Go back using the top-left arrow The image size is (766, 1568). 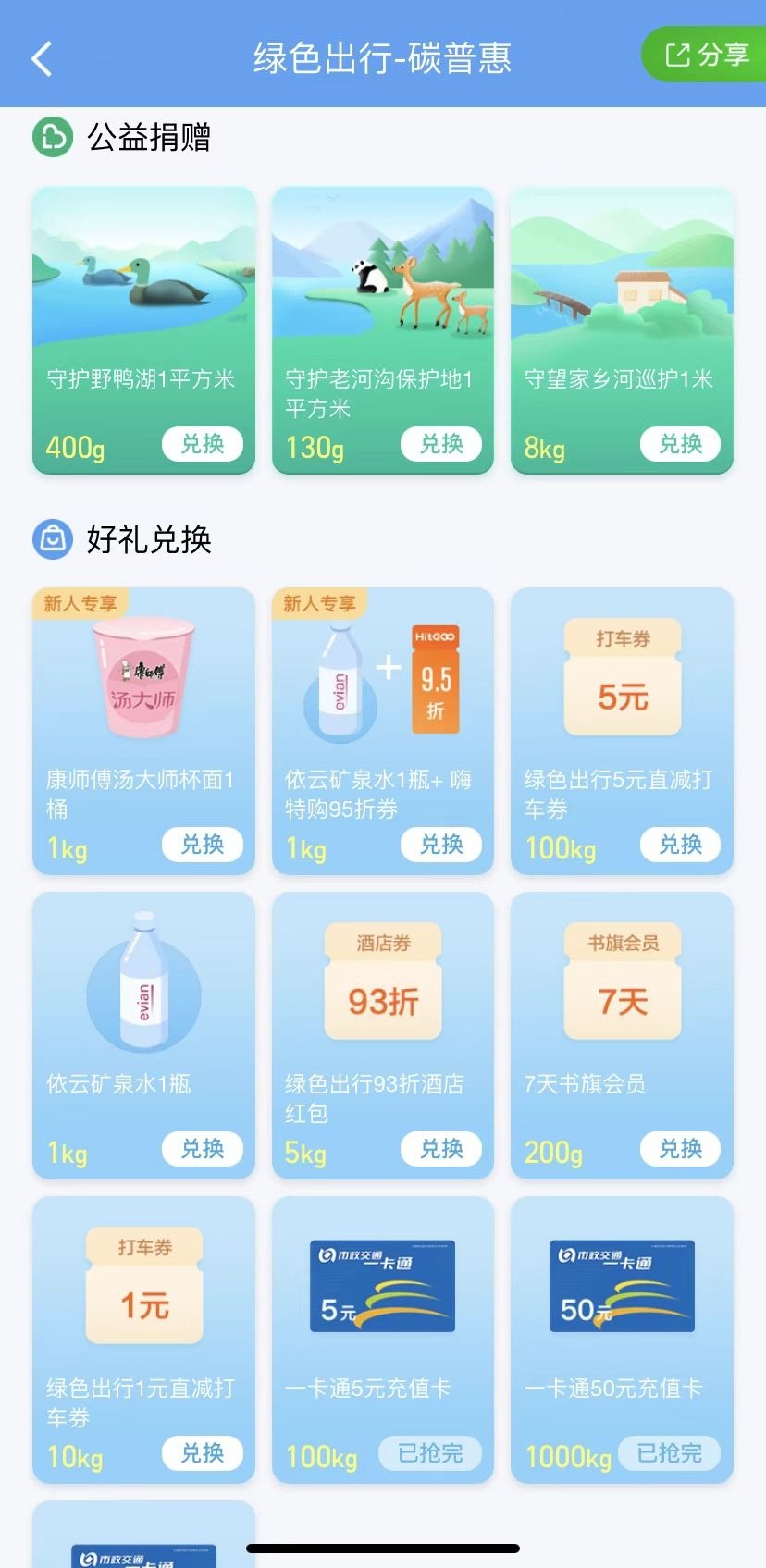tap(42, 58)
